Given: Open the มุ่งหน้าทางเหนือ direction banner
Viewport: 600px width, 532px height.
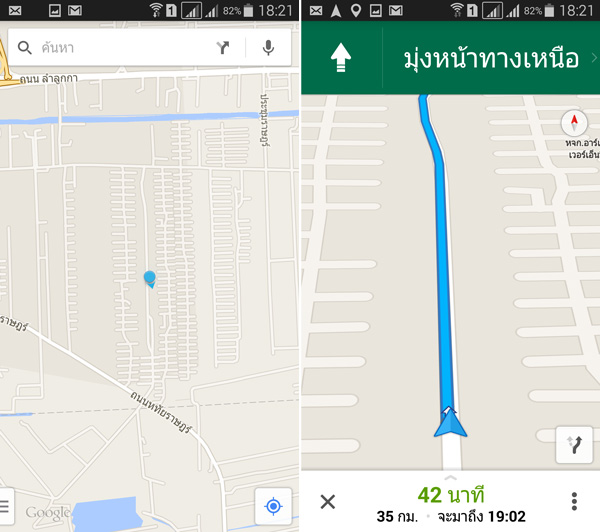Looking at the screenshot, I should 488,59.
